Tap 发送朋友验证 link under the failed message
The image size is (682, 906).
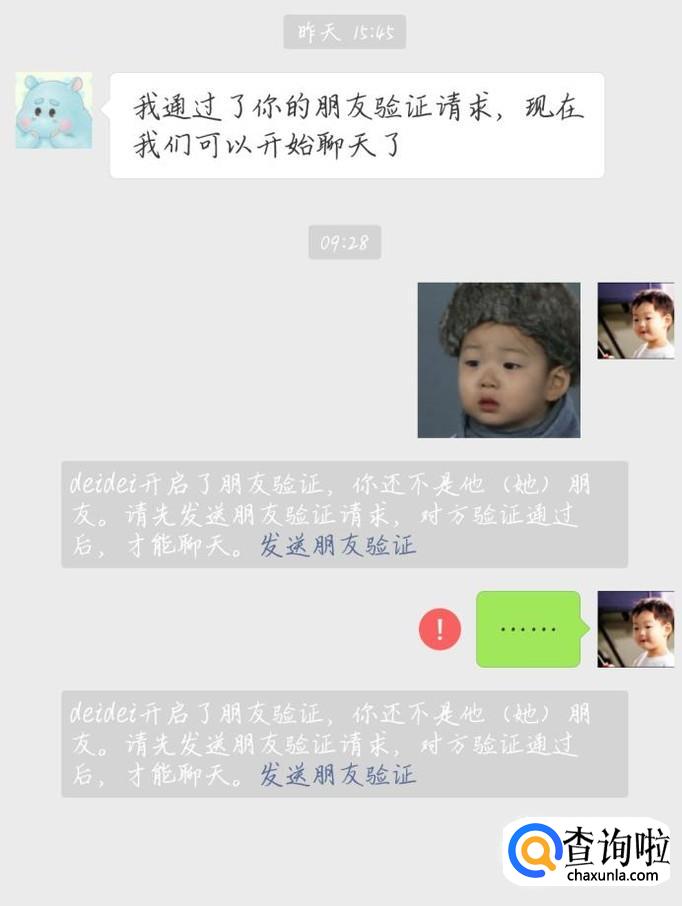(338, 775)
